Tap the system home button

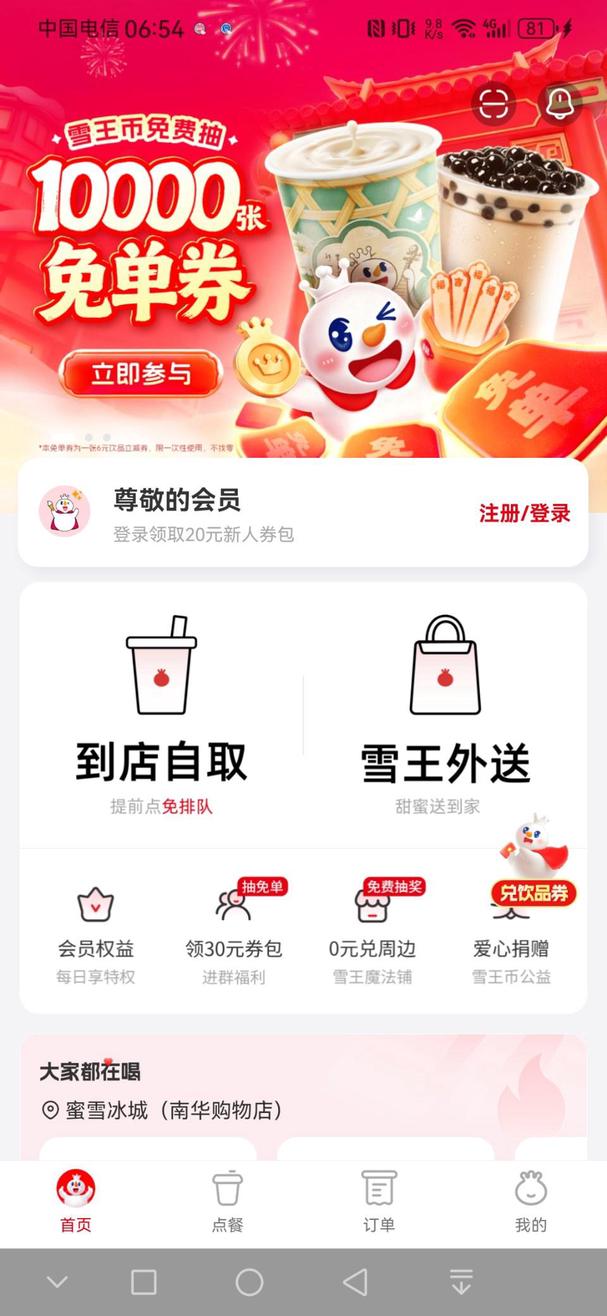249,1282
